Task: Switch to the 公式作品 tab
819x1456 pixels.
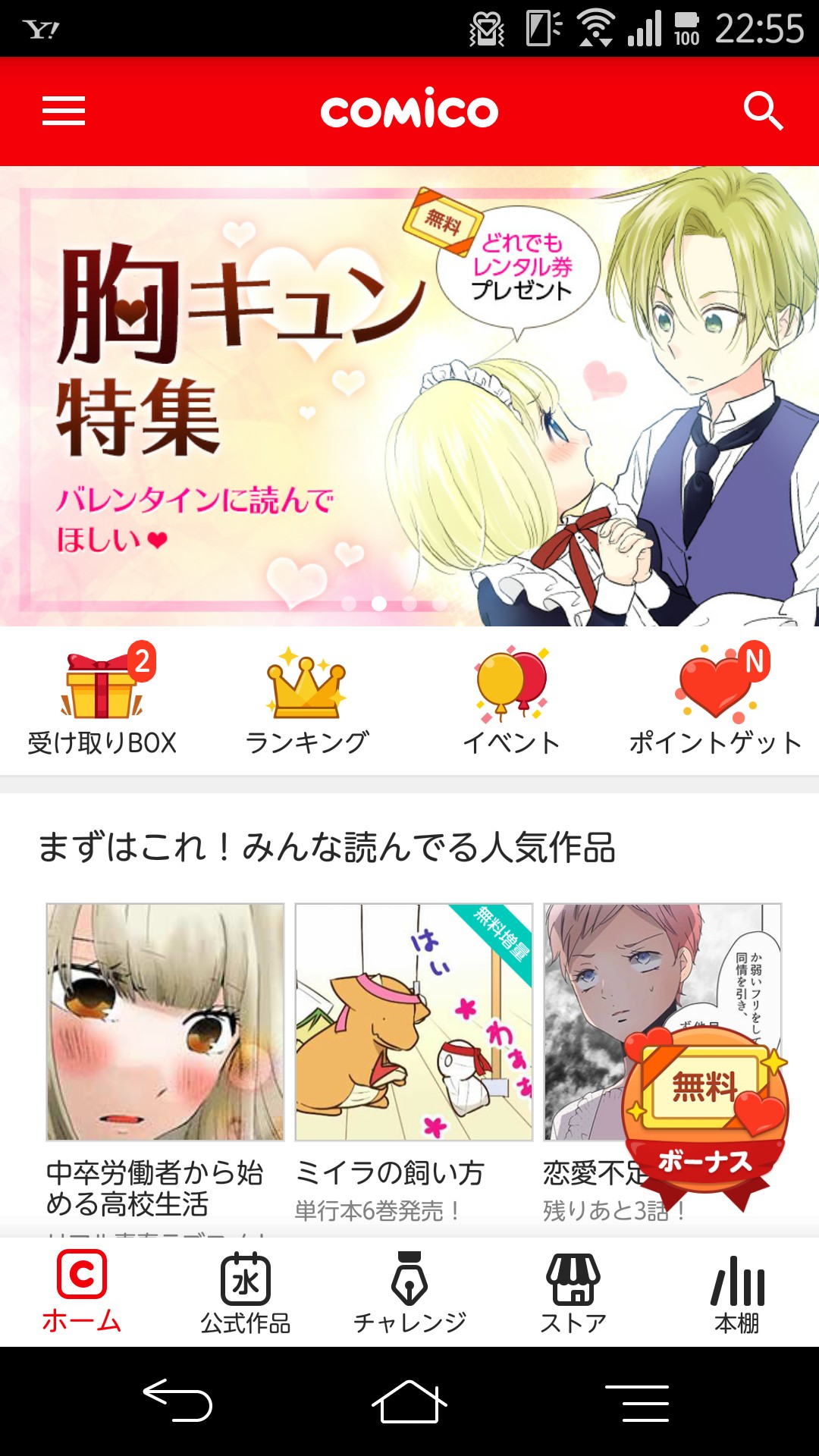Action: pos(246,1292)
